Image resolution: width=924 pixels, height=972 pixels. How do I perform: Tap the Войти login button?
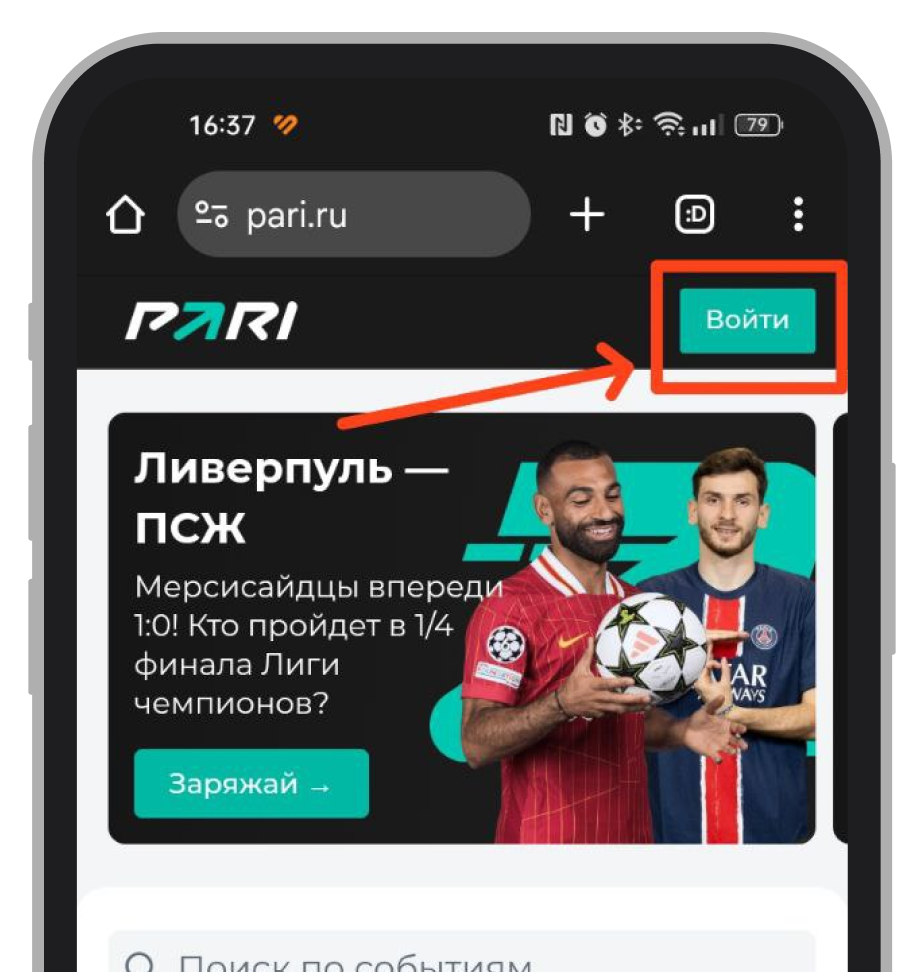pos(747,320)
